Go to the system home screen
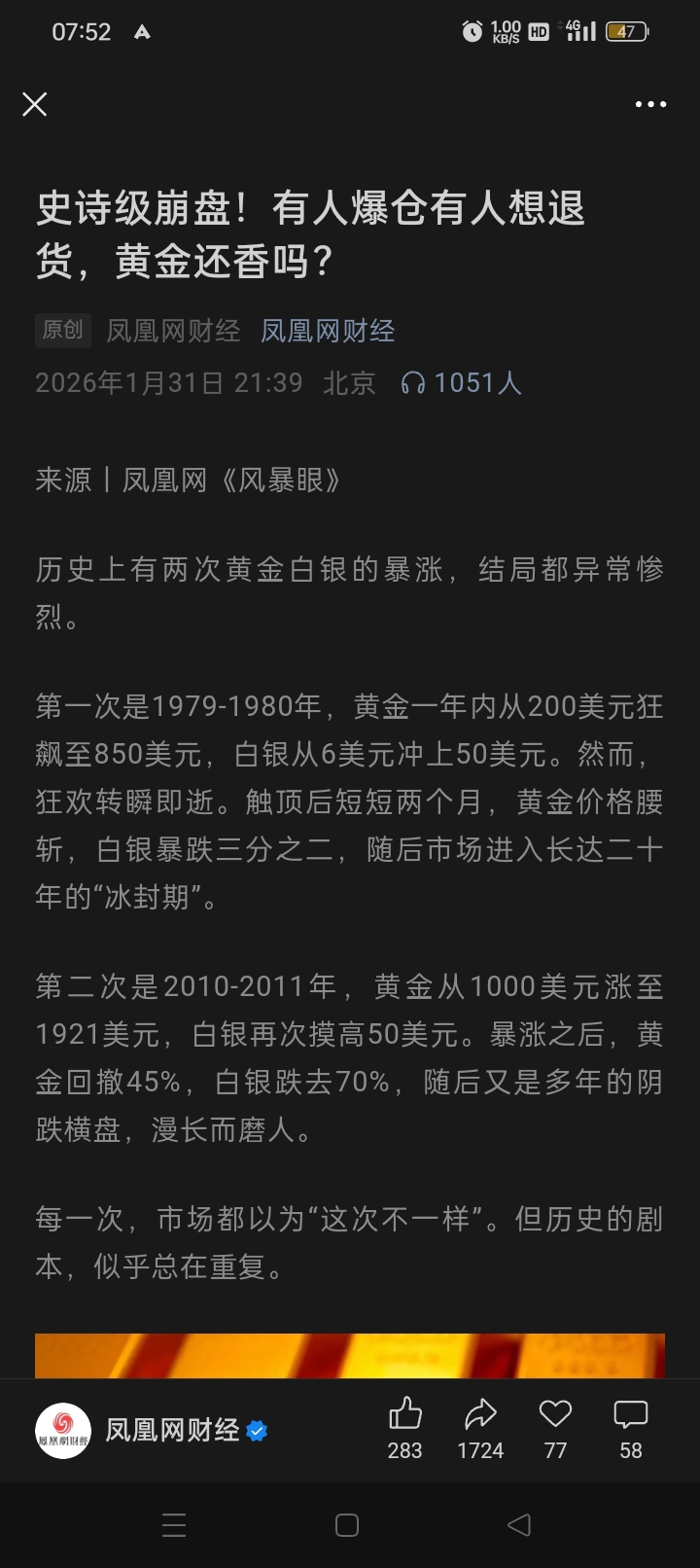This screenshot has height=1568, width=700. coord(347,1525)
